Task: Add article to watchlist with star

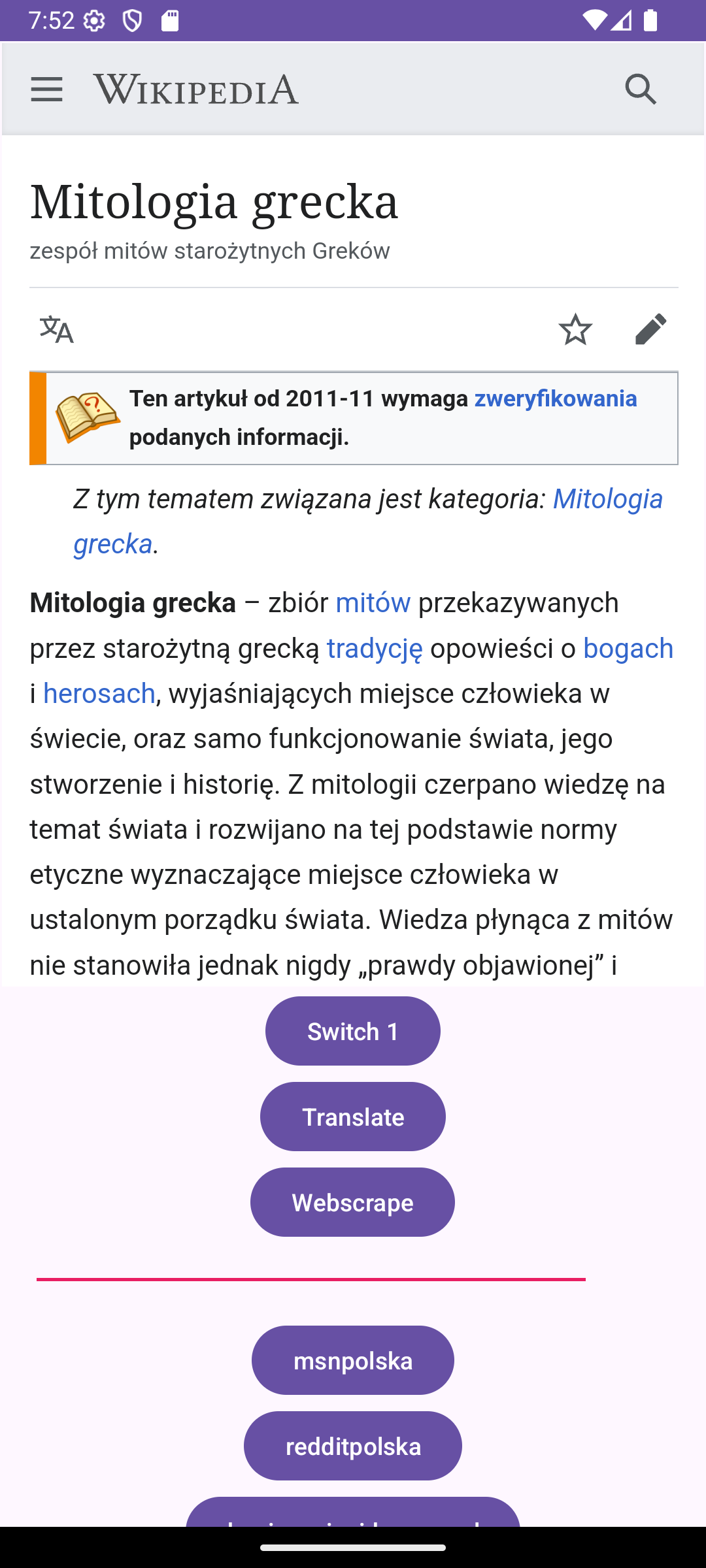Action: coord(575,329)
